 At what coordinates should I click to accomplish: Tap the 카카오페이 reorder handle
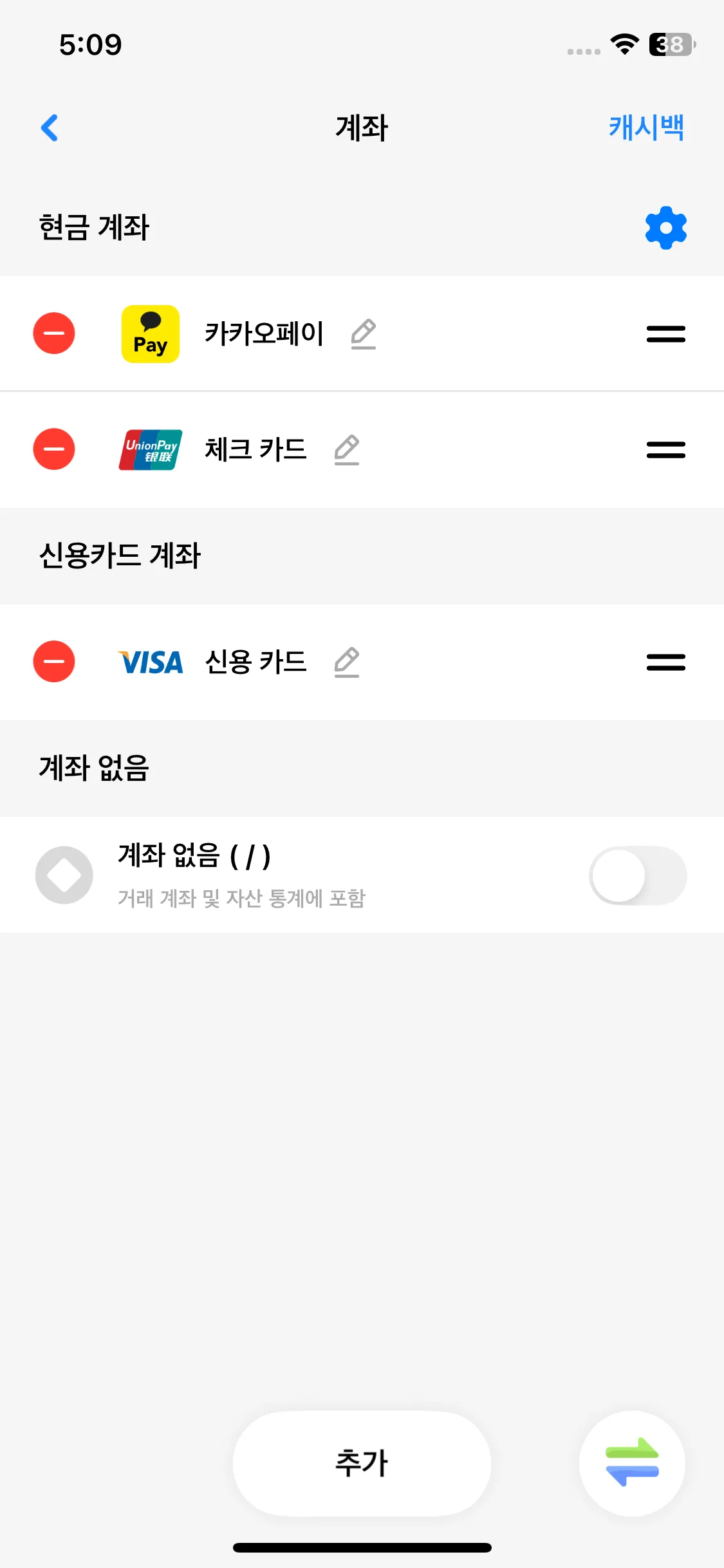[x=665, y=334]
